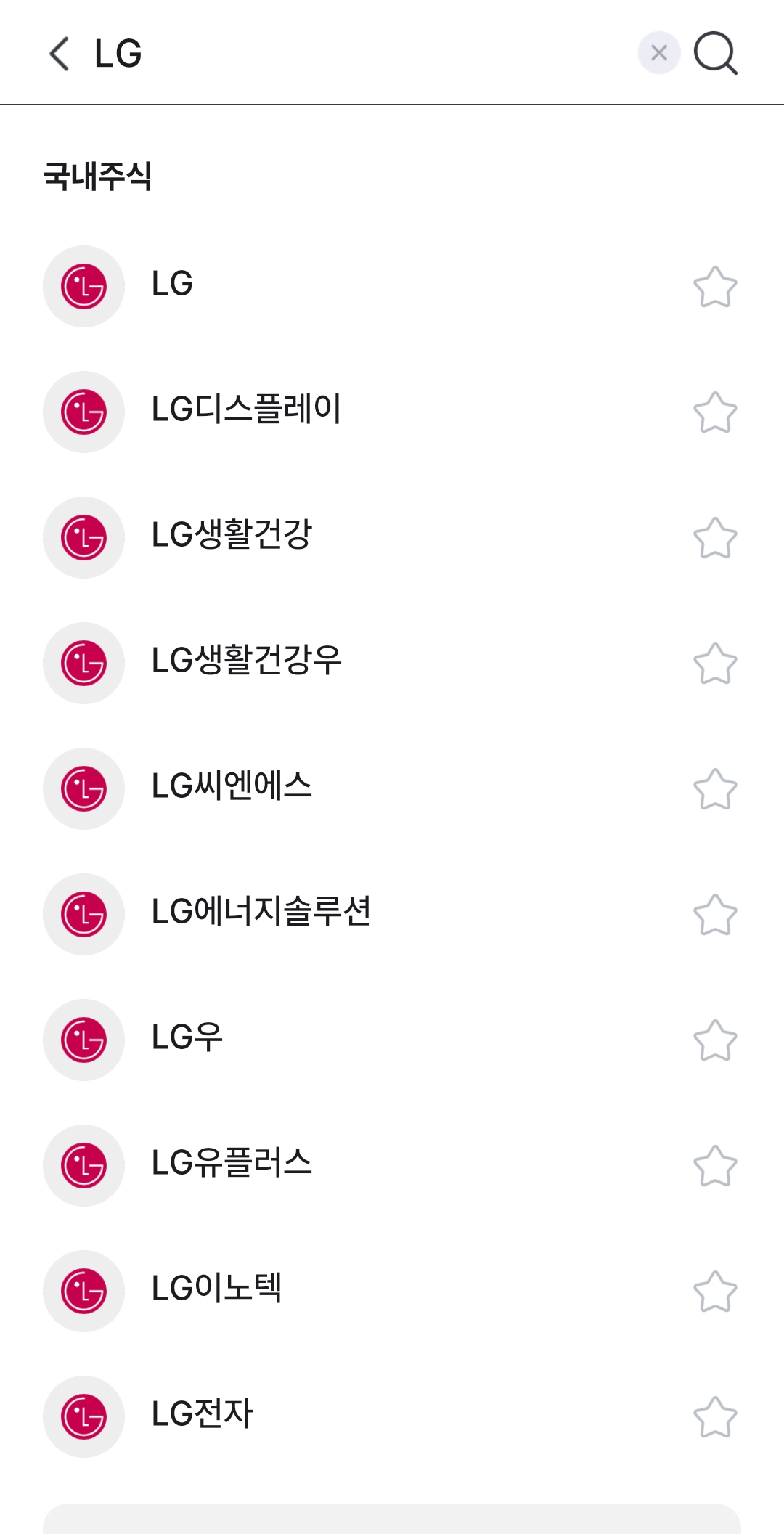
Task: Favorite LG전자 with the star
Action: [715, 1416]
